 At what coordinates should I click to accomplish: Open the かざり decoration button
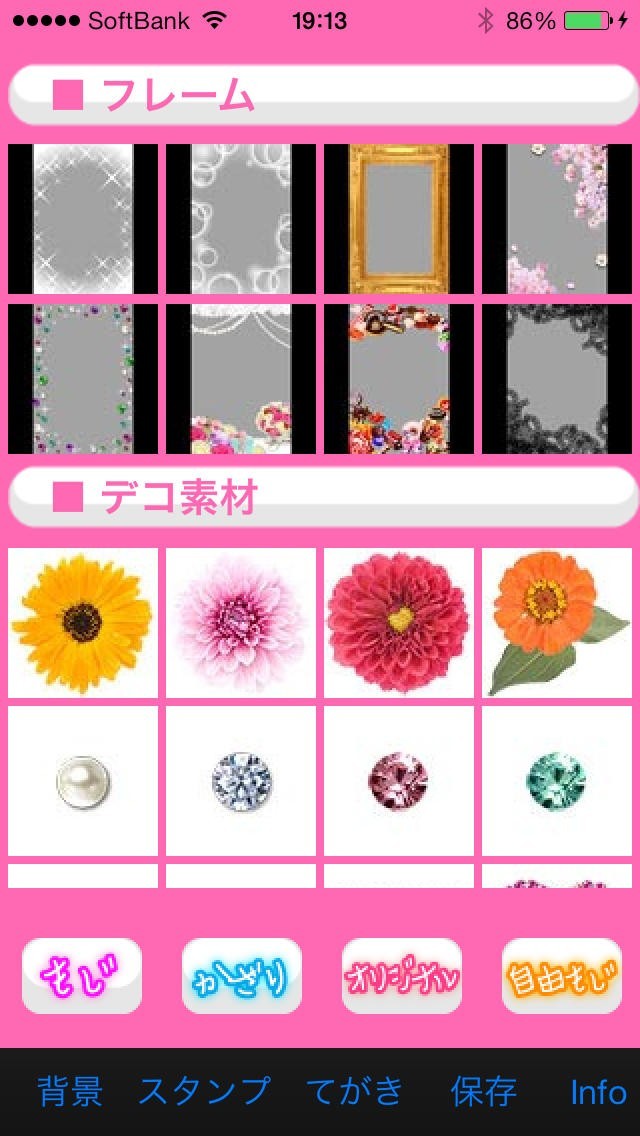(x=241, y=976)
